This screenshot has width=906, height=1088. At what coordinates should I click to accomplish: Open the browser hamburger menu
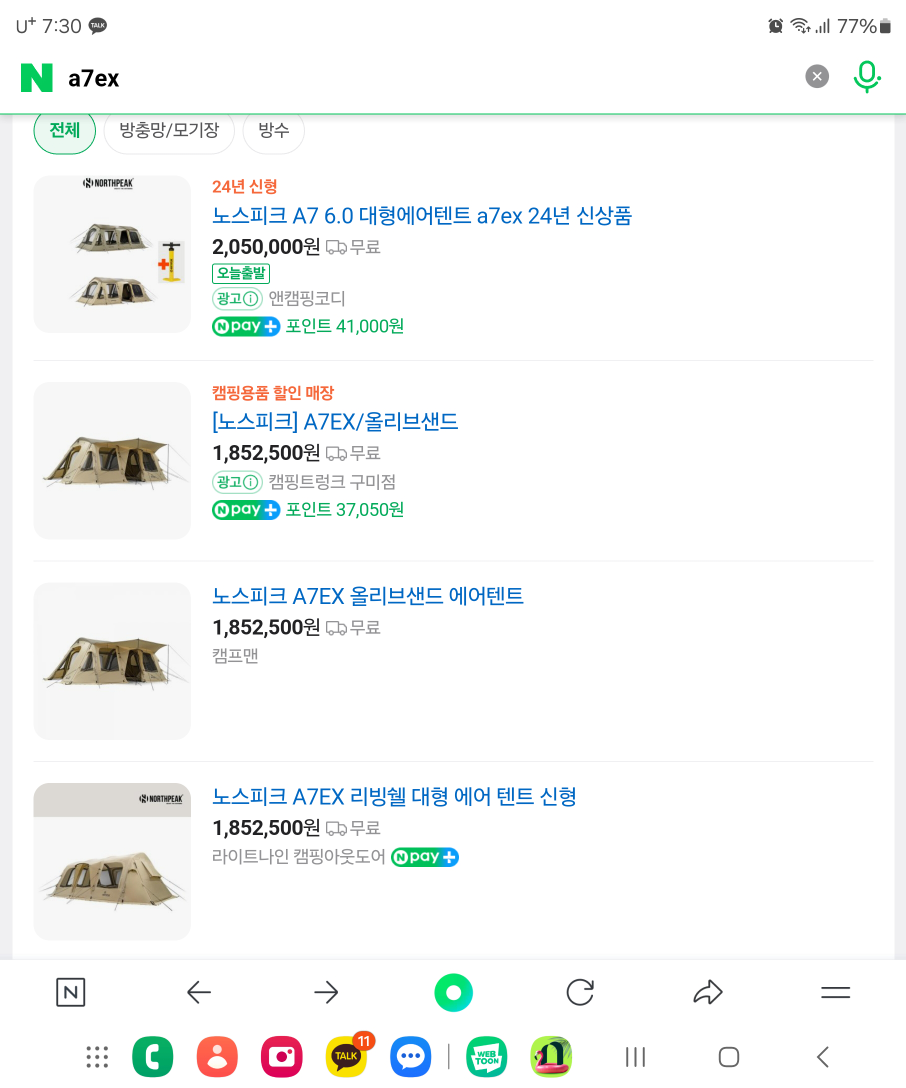click(x=835, y=992)
